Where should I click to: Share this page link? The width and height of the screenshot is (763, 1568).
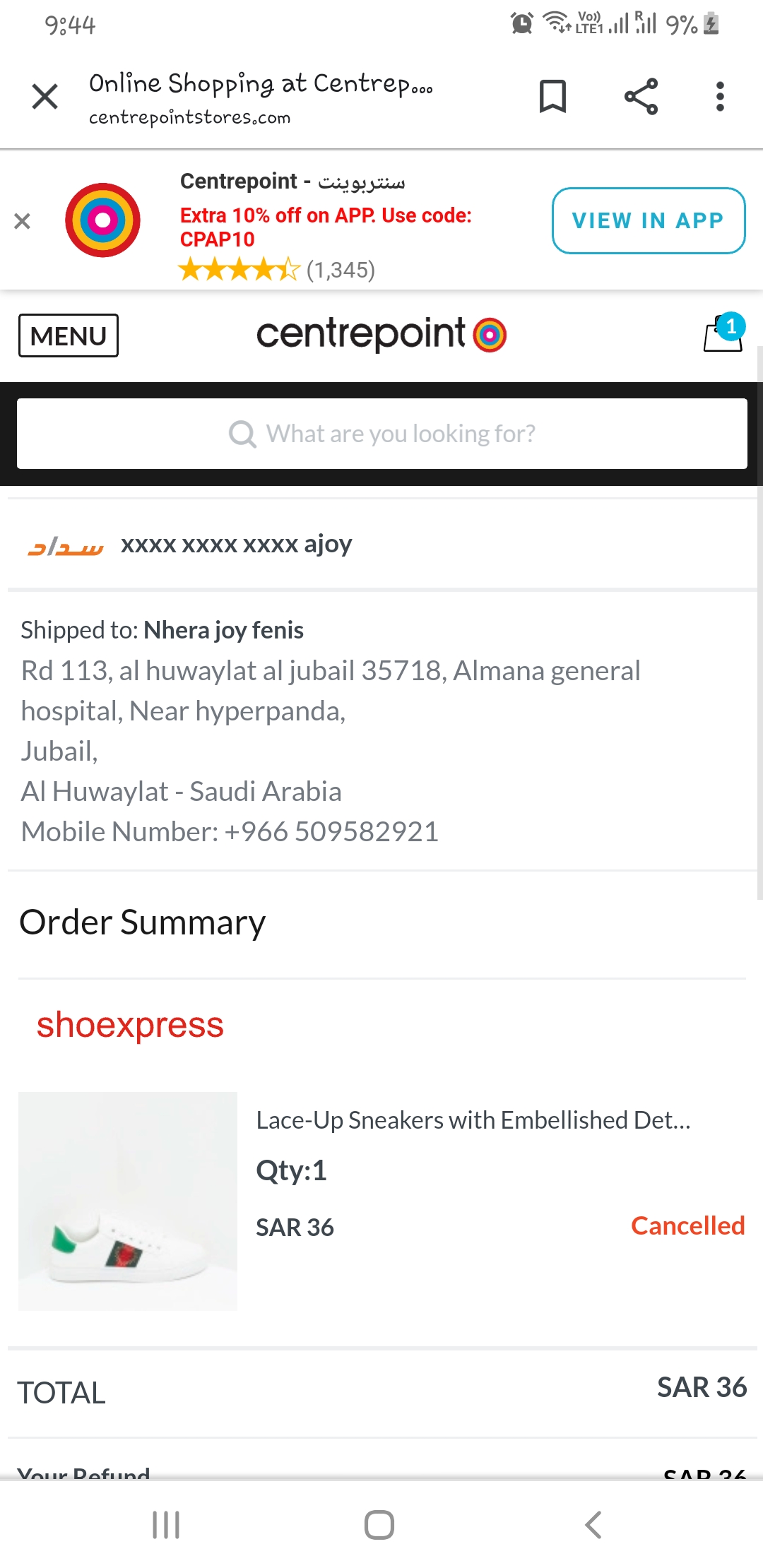[641, 96]
